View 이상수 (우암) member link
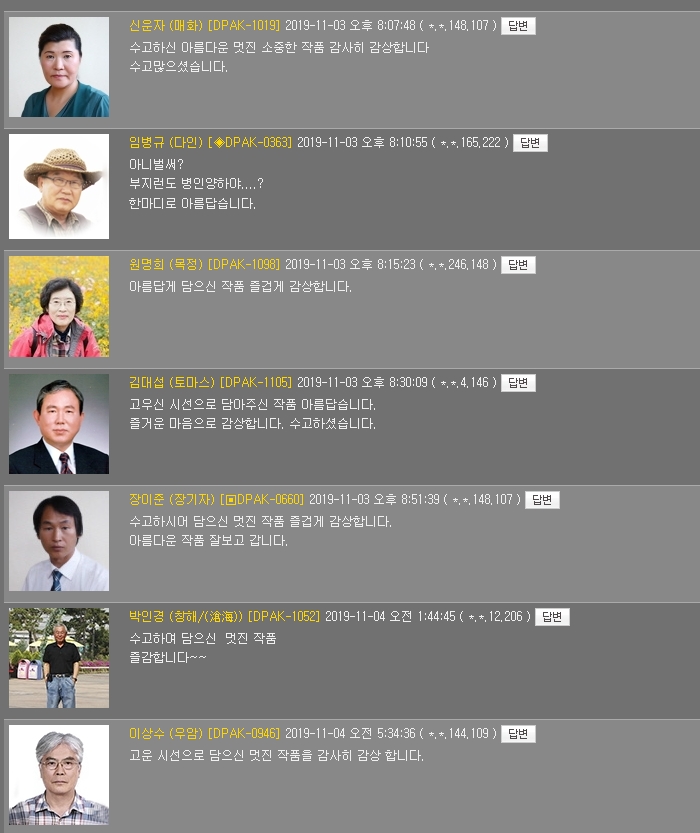 click(x=166, y=734)
